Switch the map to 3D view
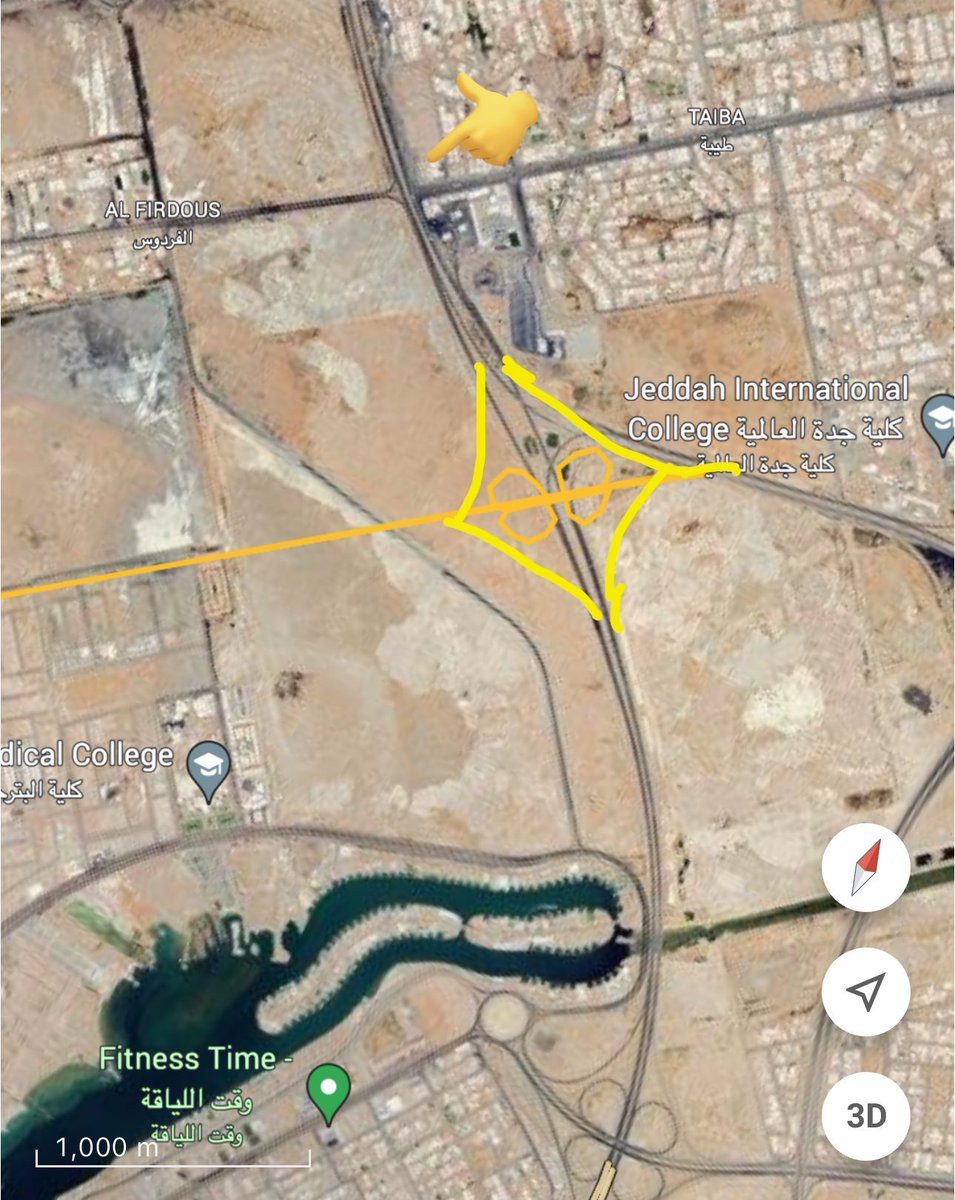Screen dimensions: 955x1200 tap(866, 1115)
